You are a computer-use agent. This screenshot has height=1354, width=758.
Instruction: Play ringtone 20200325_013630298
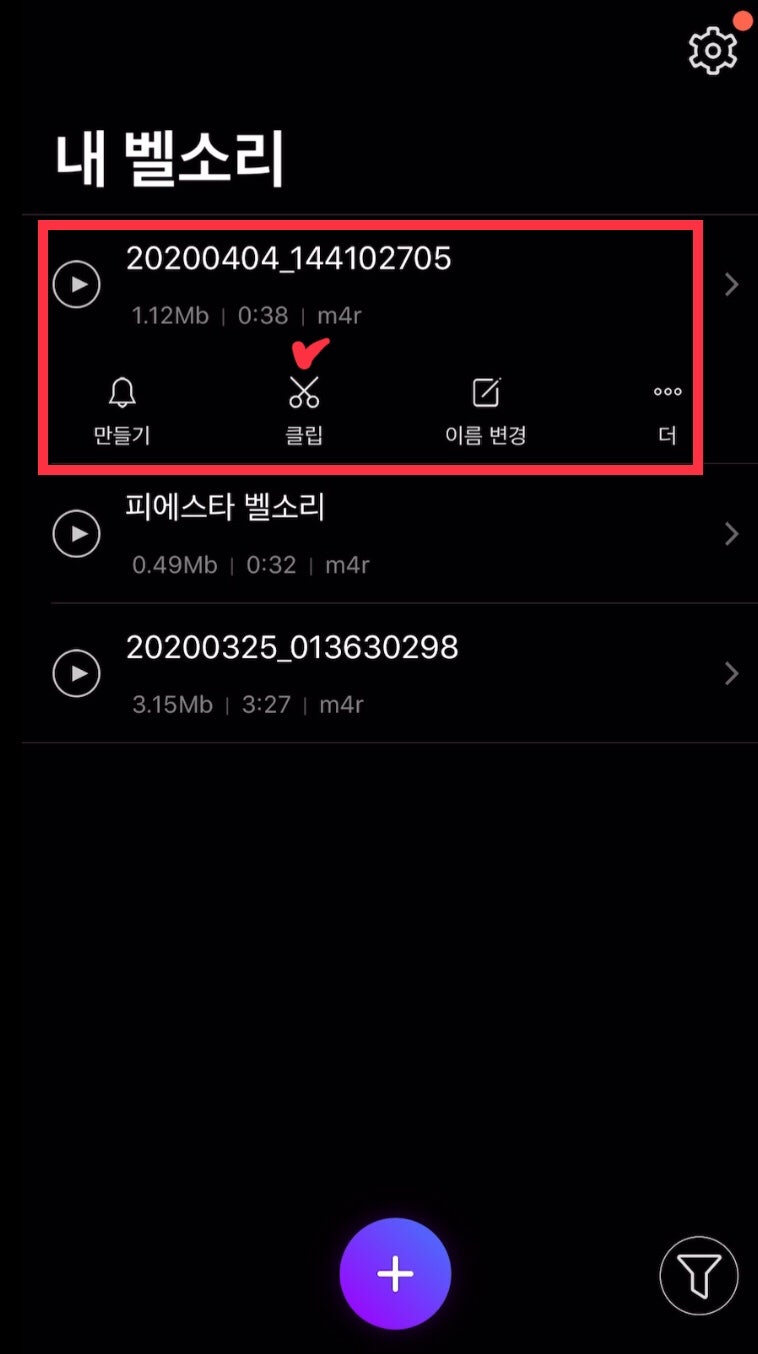pos(77,673)
